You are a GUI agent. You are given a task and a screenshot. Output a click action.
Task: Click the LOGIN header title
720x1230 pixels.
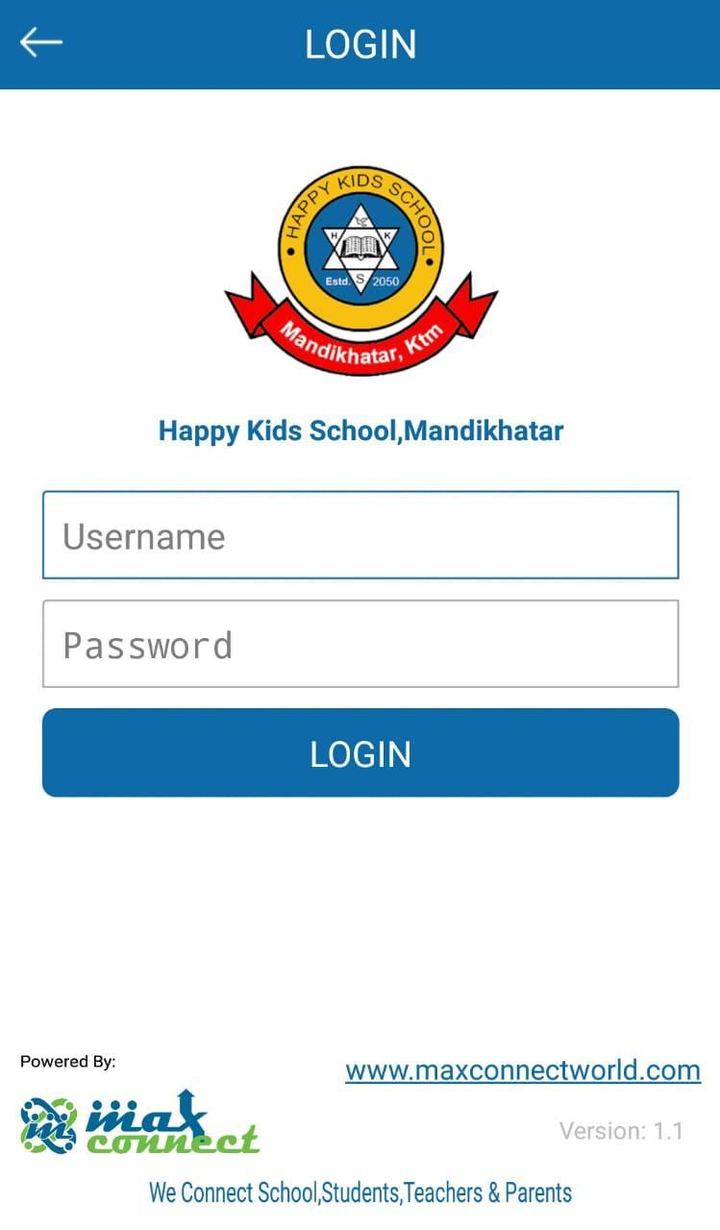(x=360, y=44)
